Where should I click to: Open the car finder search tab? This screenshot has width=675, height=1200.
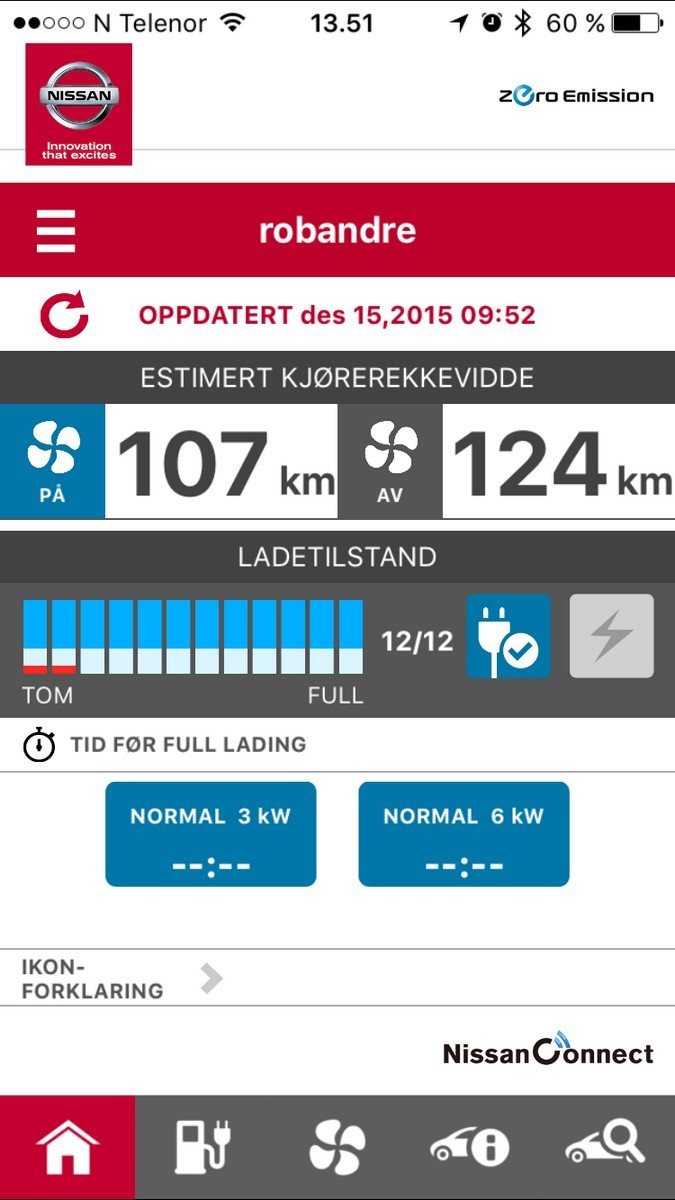605,1147
